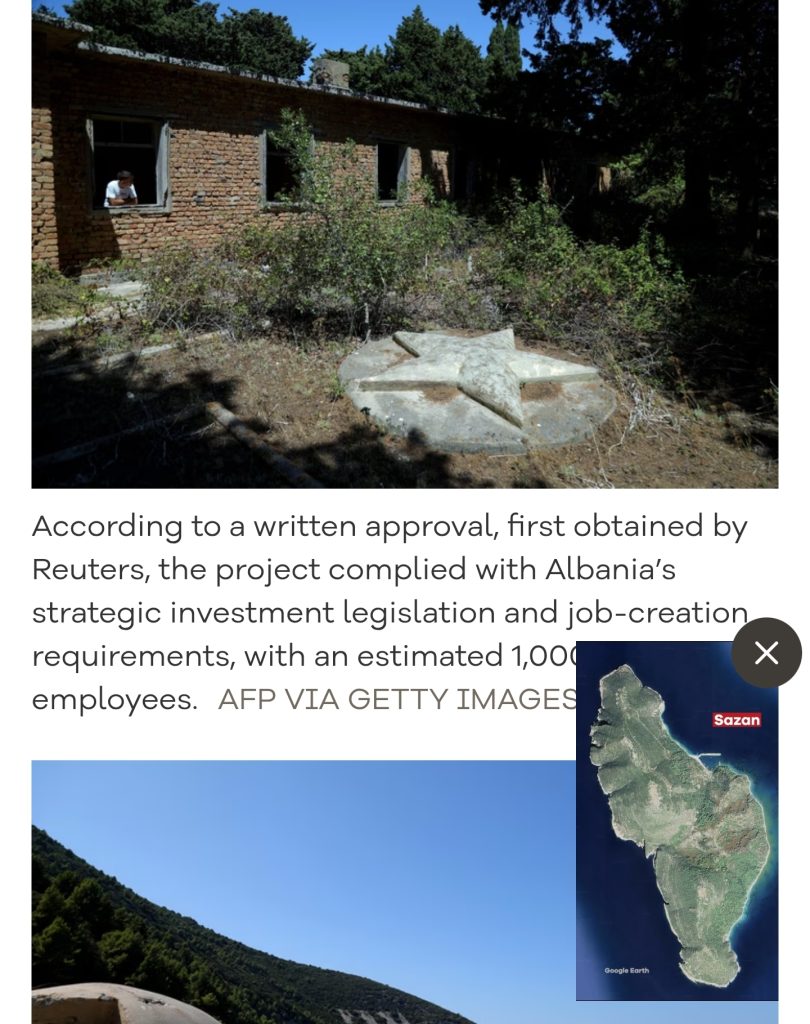Close the floating Sazan map video
The image size is (810, 1024).
(x=766, y=653)
